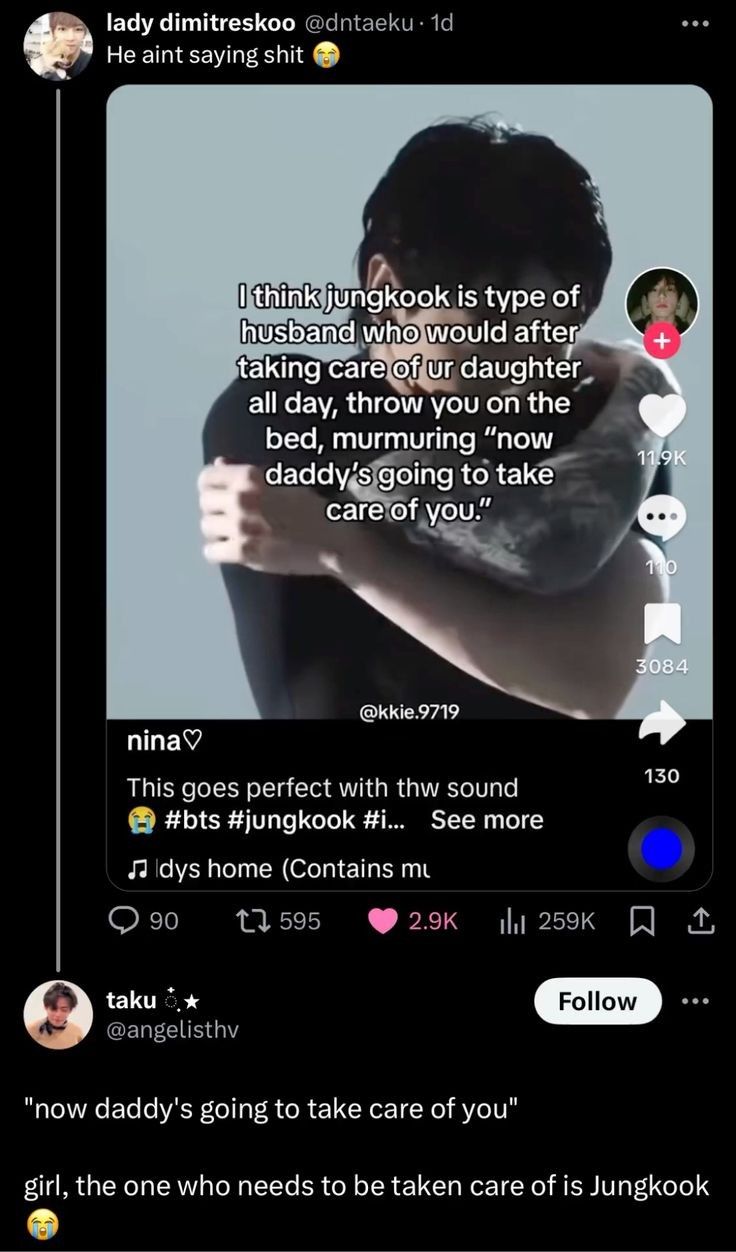The height and width of the screenshot is (1252, 736).
Task: Reply to lady dimitreskoo's post
Action: (x=143, y=921)
